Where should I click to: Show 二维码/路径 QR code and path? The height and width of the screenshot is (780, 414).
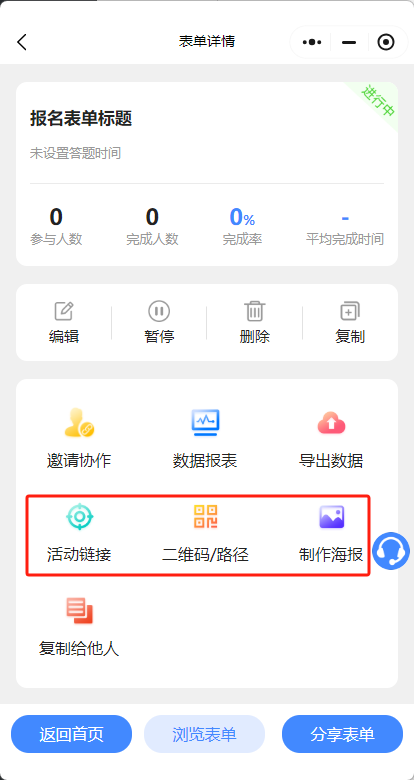point(205,533)
